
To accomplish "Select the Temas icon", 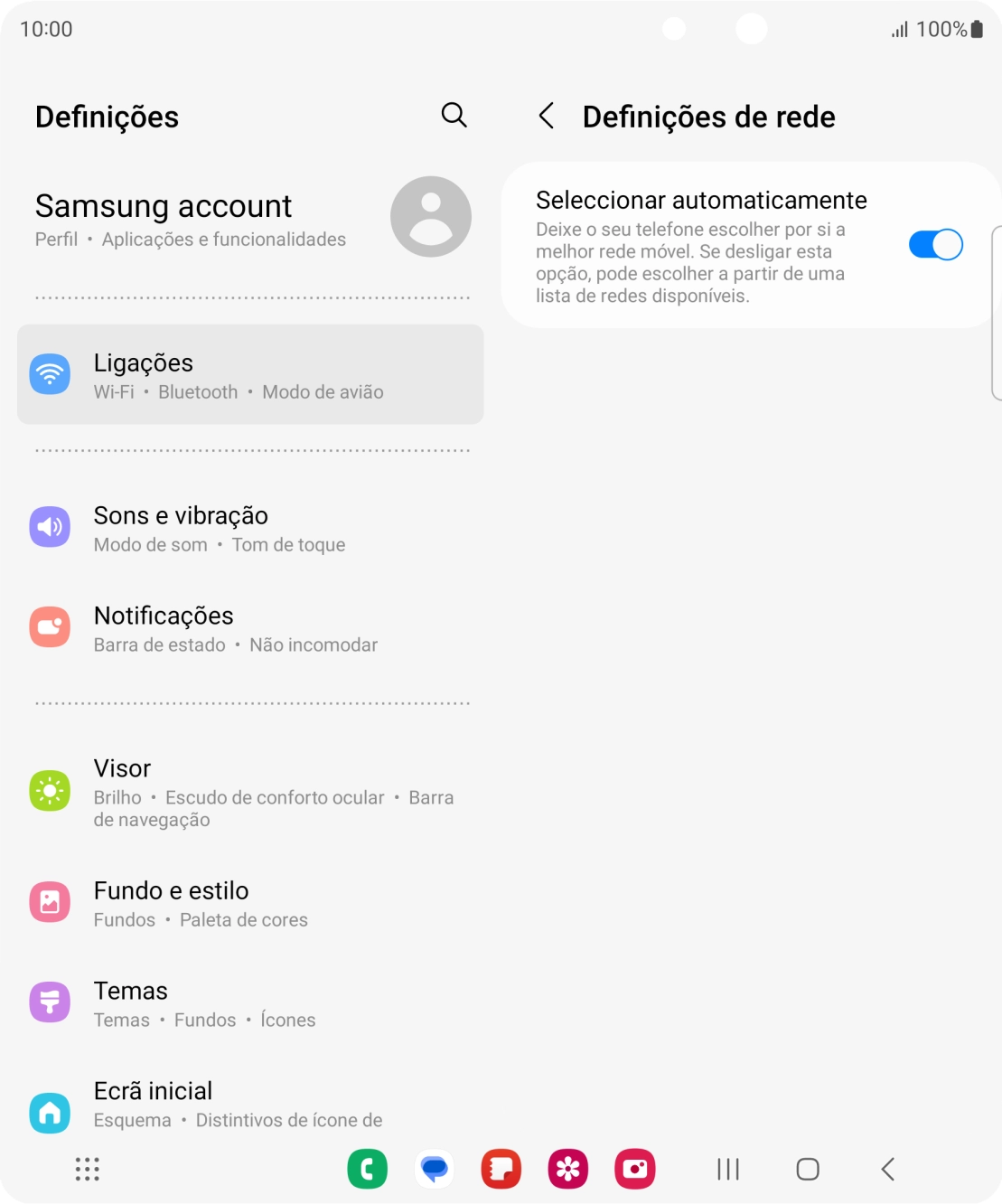I will click(x=50, y=1002).
